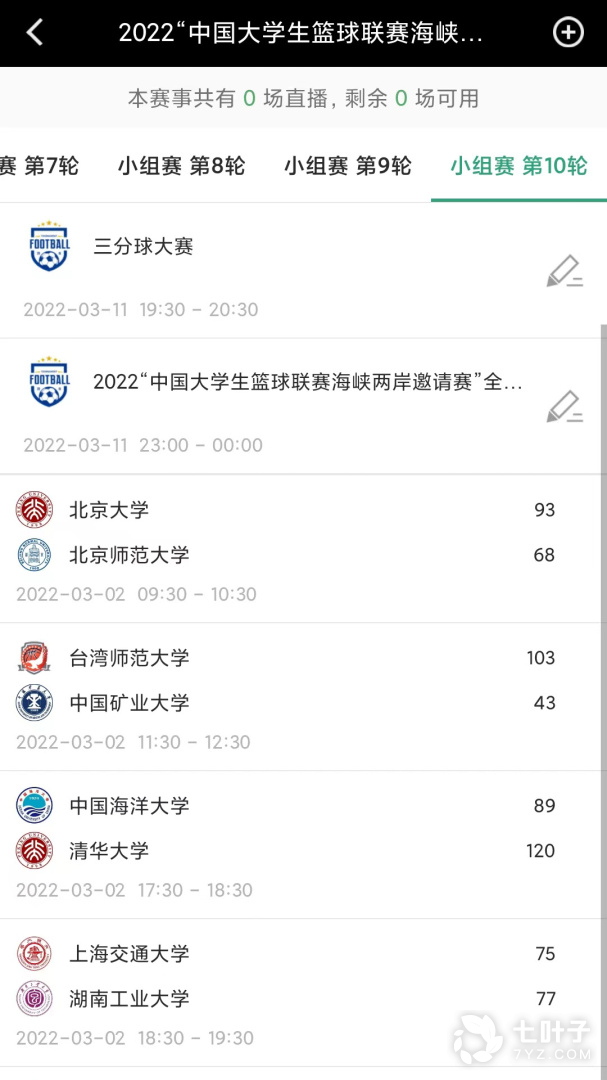Edit the 三分球大赛 event
Viewport: 607px width, 1080px height.
[x=564, y=271]
